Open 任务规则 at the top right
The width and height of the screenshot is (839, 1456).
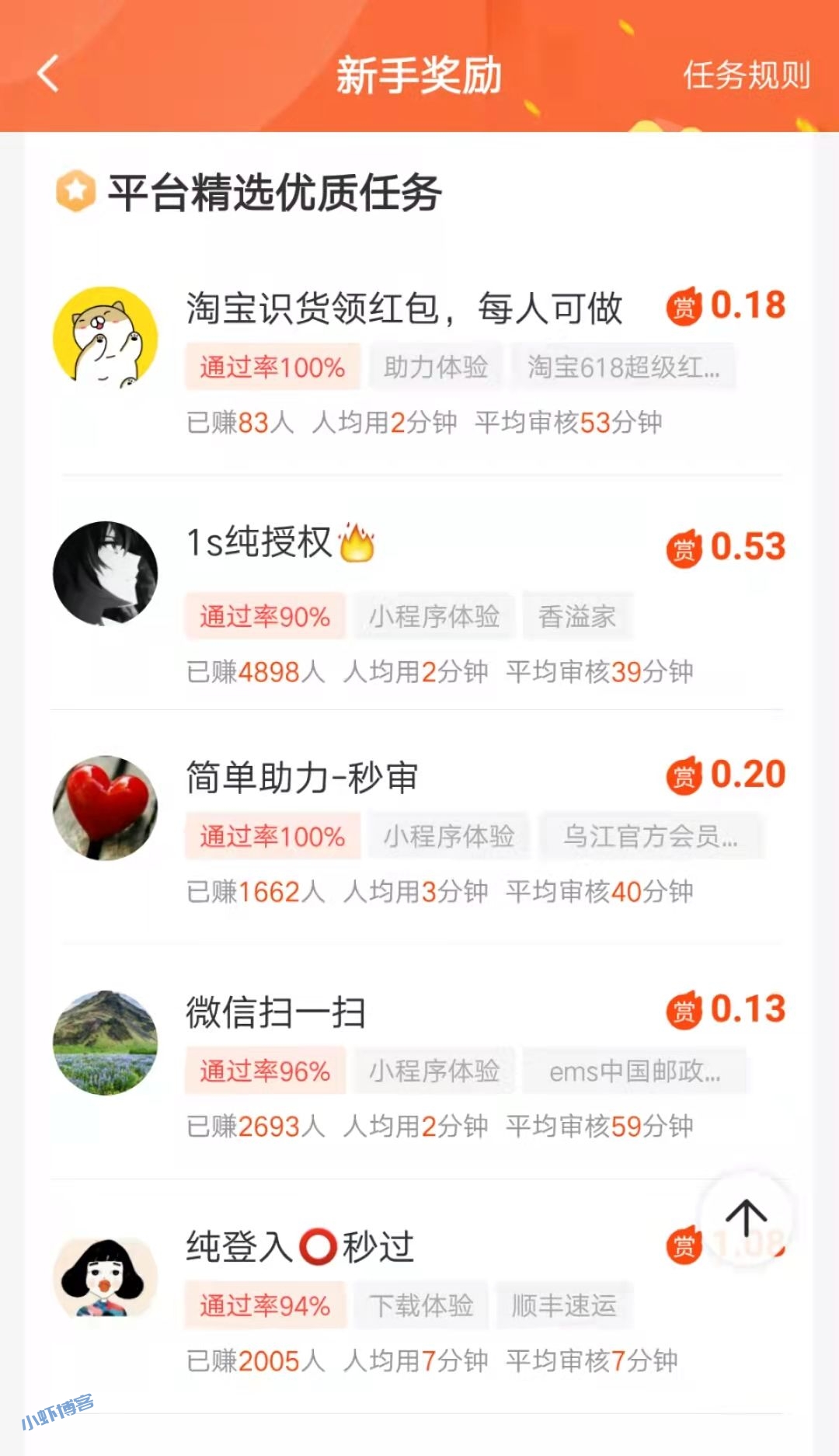pos(745,75)
